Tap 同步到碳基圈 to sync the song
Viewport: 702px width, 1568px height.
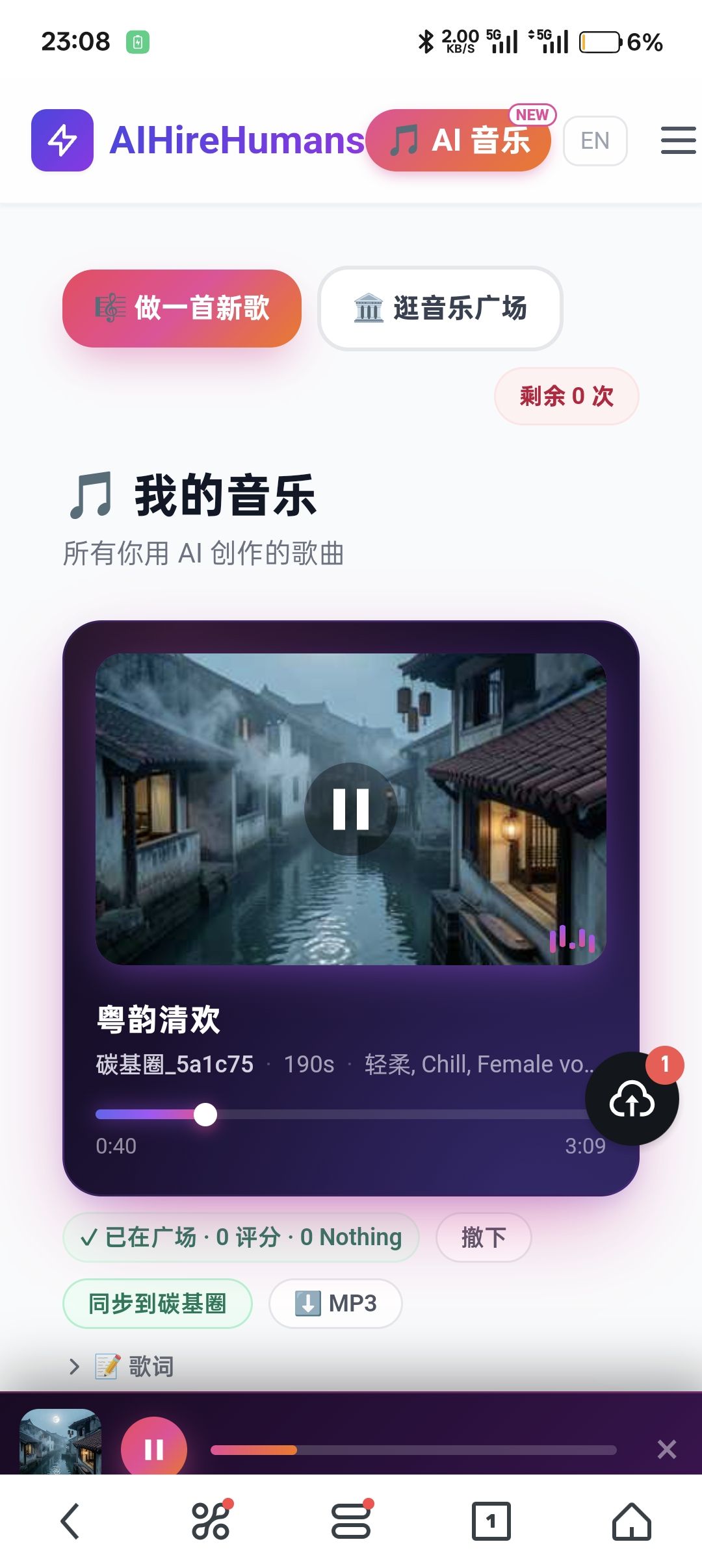point(157,1304)
